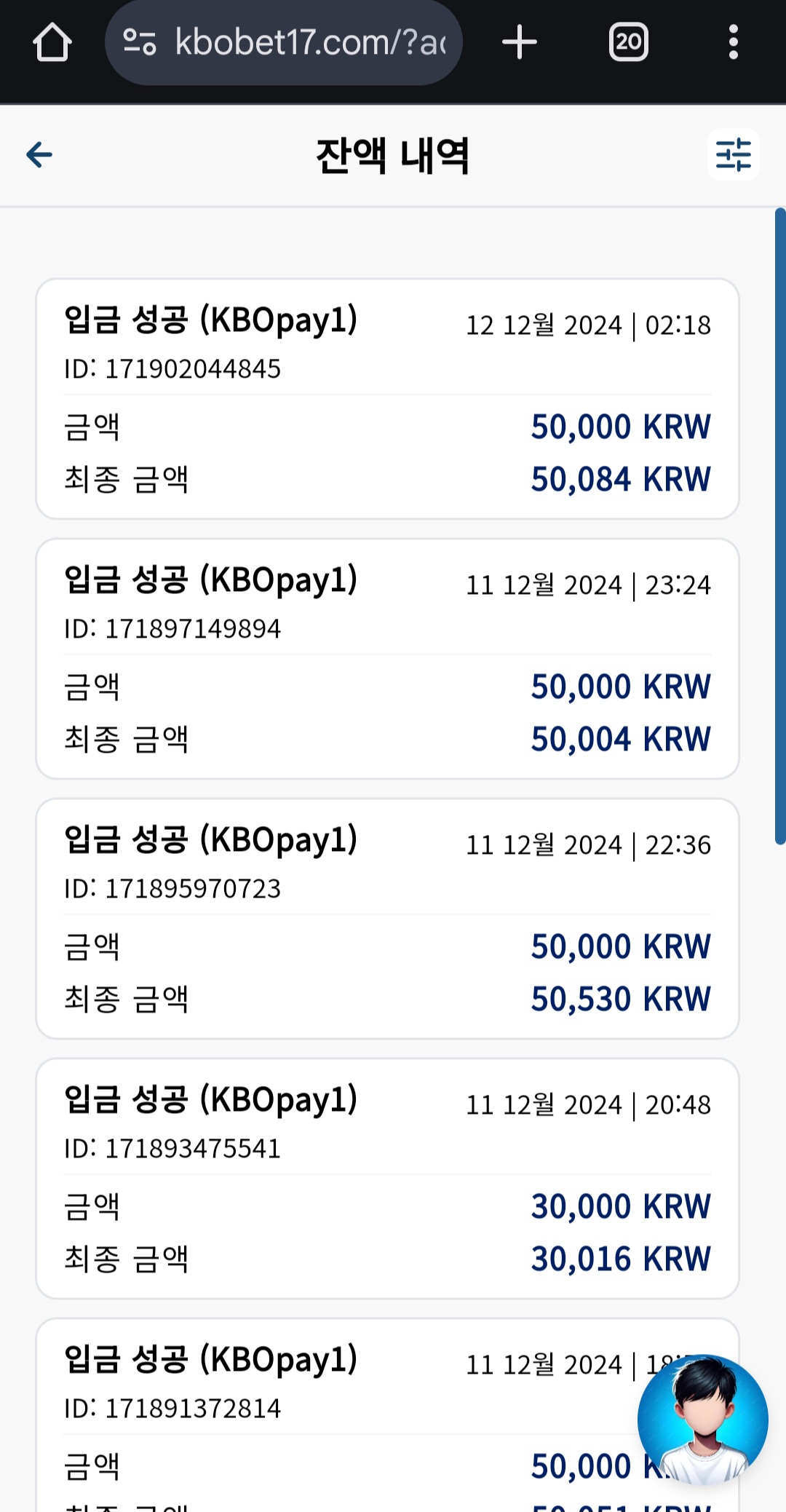Go back from the 잔액 내역 page

(39, 154)
